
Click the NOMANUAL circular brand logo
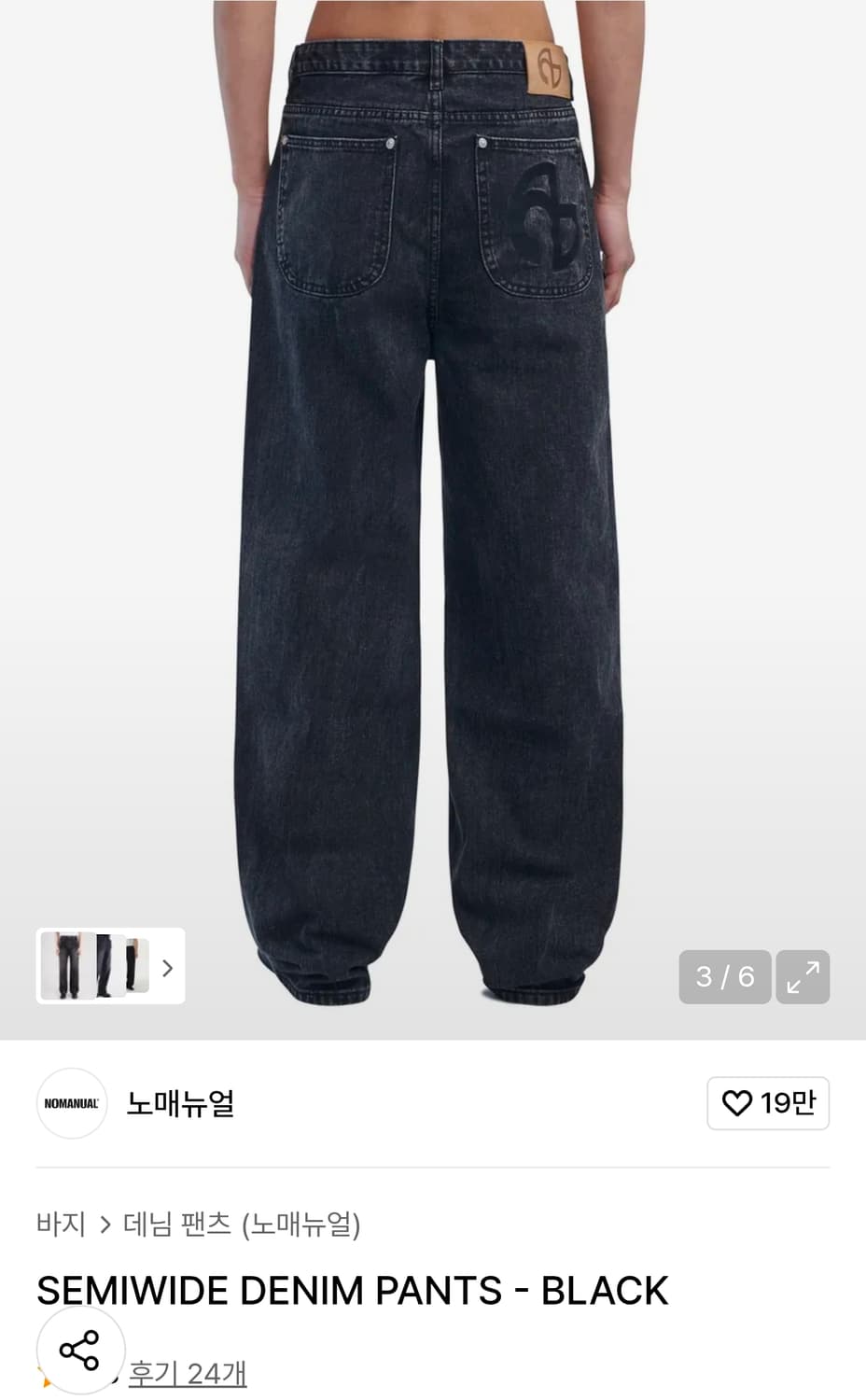(72, 1103)
